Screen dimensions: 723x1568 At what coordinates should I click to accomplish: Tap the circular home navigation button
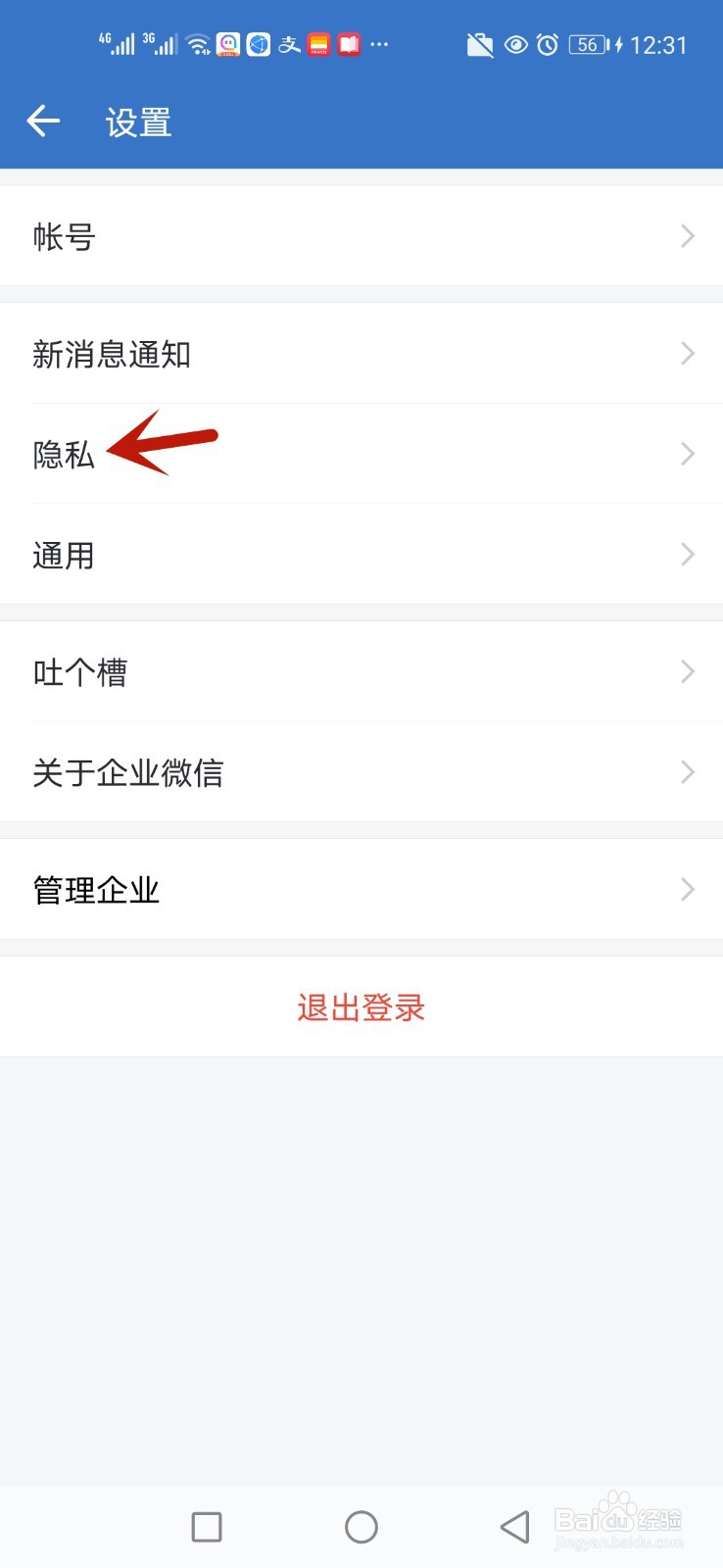click(361, 1526)
